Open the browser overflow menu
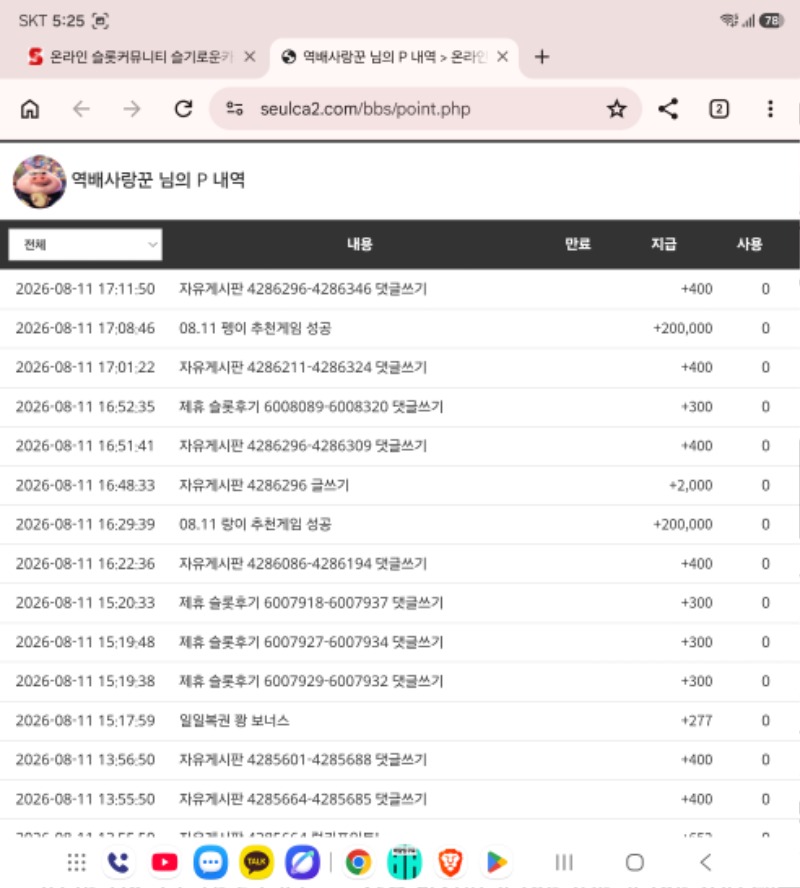800x888 pixels. [770, 109]
